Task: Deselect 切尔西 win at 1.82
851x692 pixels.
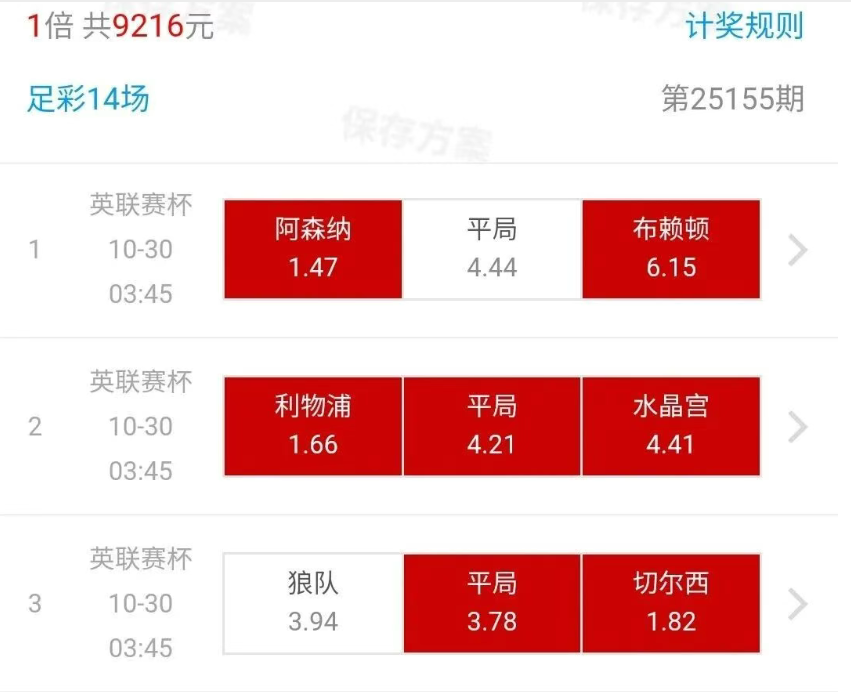Action: point(671,603)
